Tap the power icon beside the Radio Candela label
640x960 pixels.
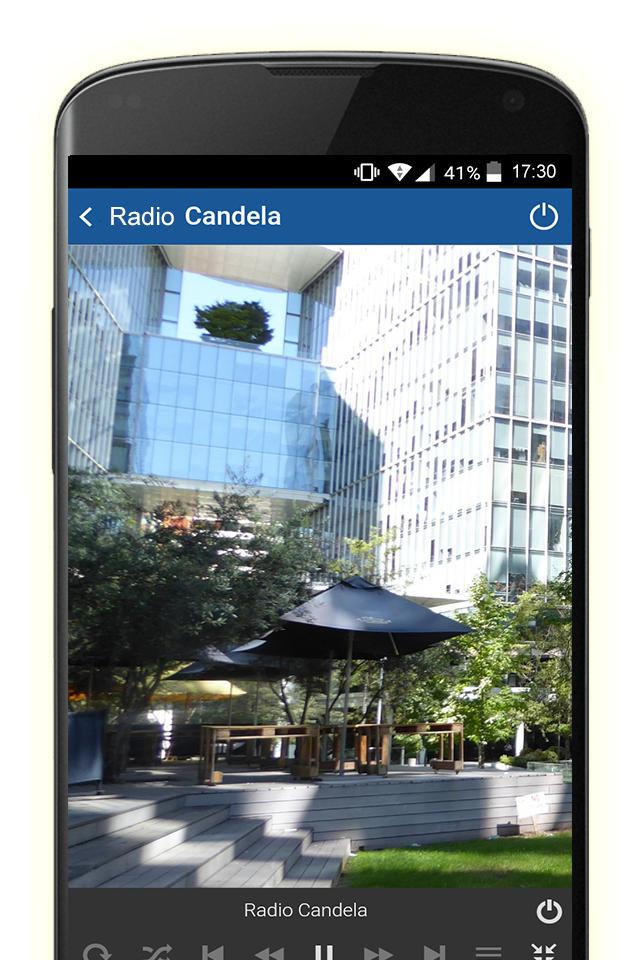pyautogui.click(x=549, y=911)
